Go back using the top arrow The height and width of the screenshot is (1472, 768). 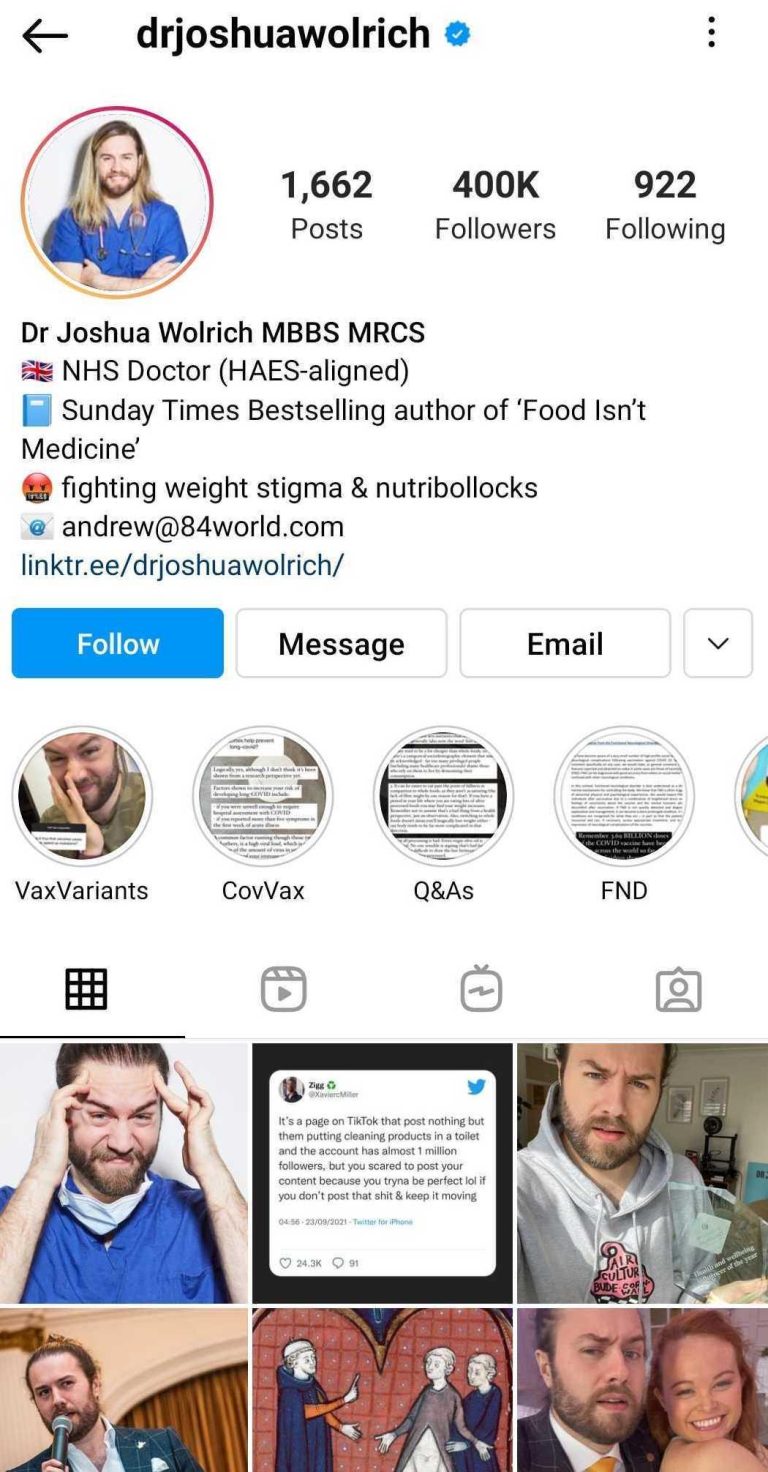(45, 36)
